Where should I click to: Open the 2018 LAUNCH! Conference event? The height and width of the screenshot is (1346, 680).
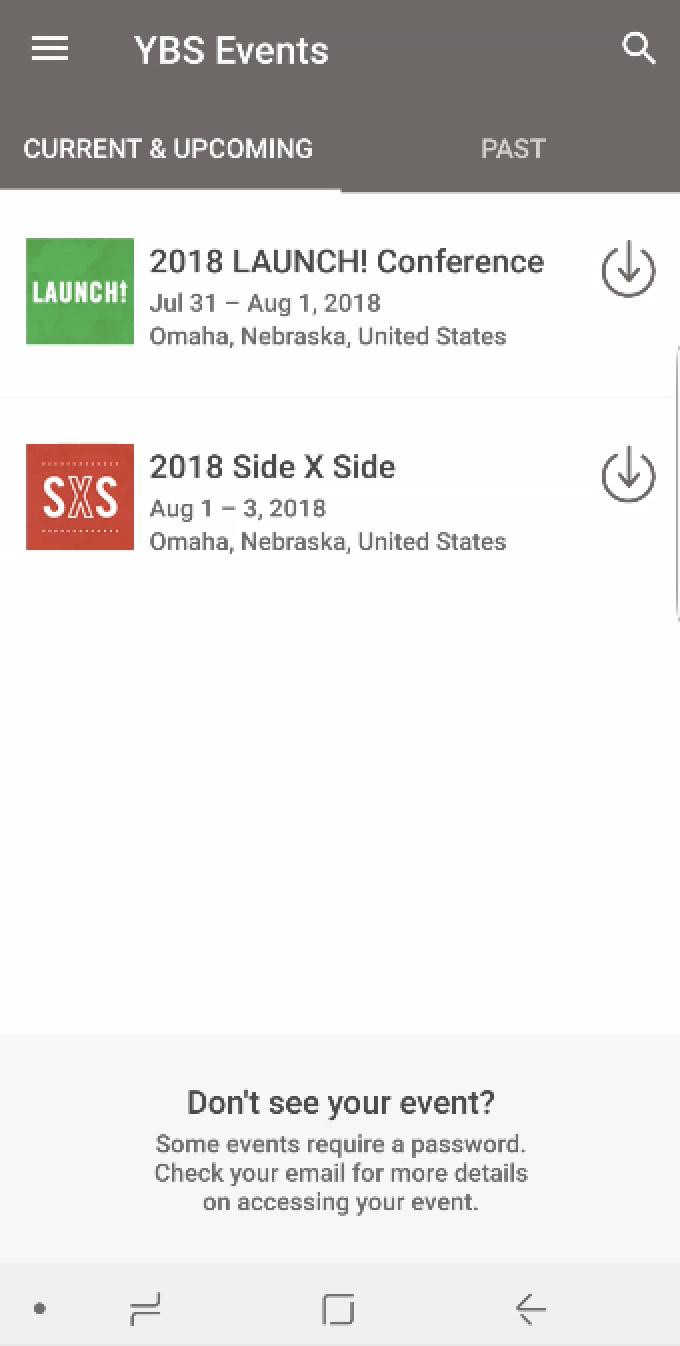[345, 262]
